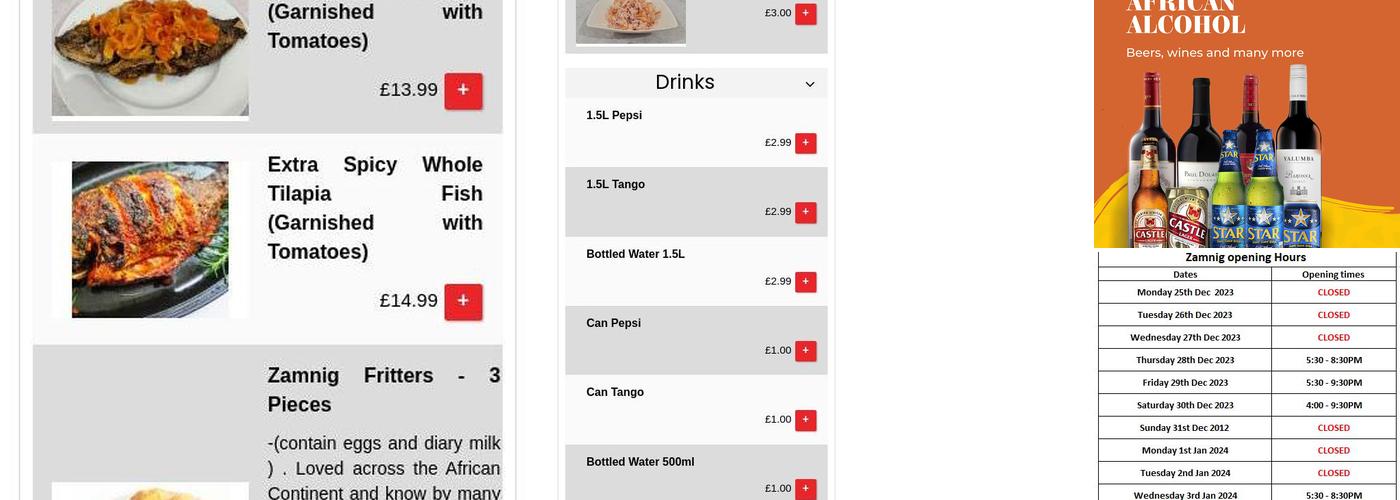1400x500 pixels.
Task: Collapse the Drinks section
Action: tap(810, 84)
